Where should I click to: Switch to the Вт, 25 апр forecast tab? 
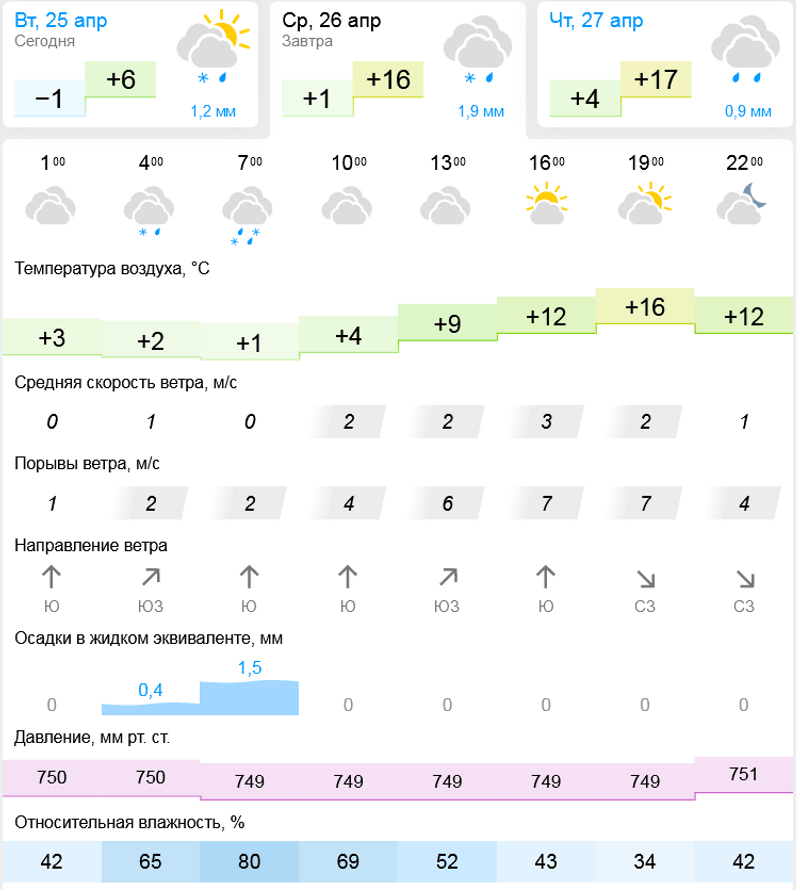click(130, 65)
